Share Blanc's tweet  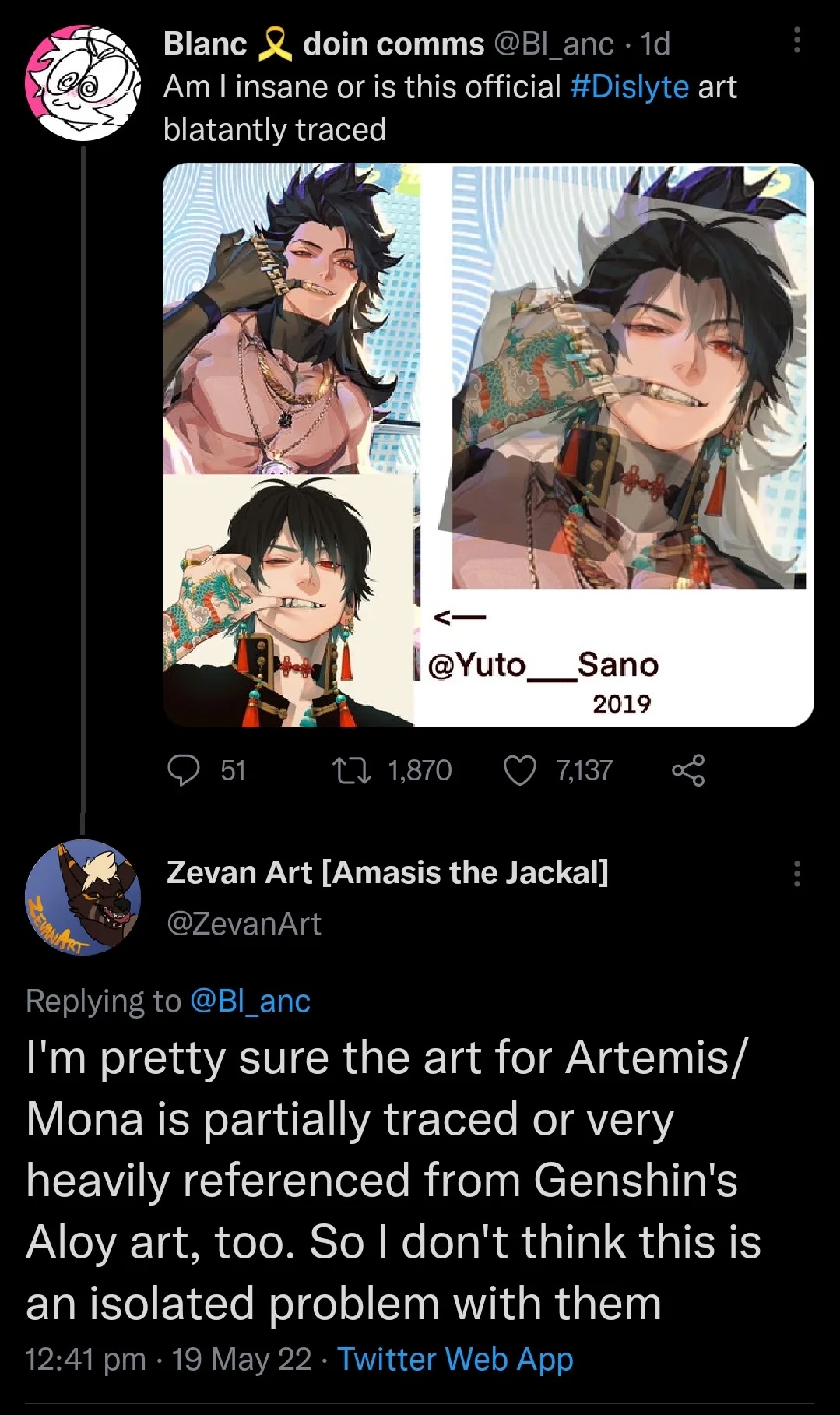point(688,770)
